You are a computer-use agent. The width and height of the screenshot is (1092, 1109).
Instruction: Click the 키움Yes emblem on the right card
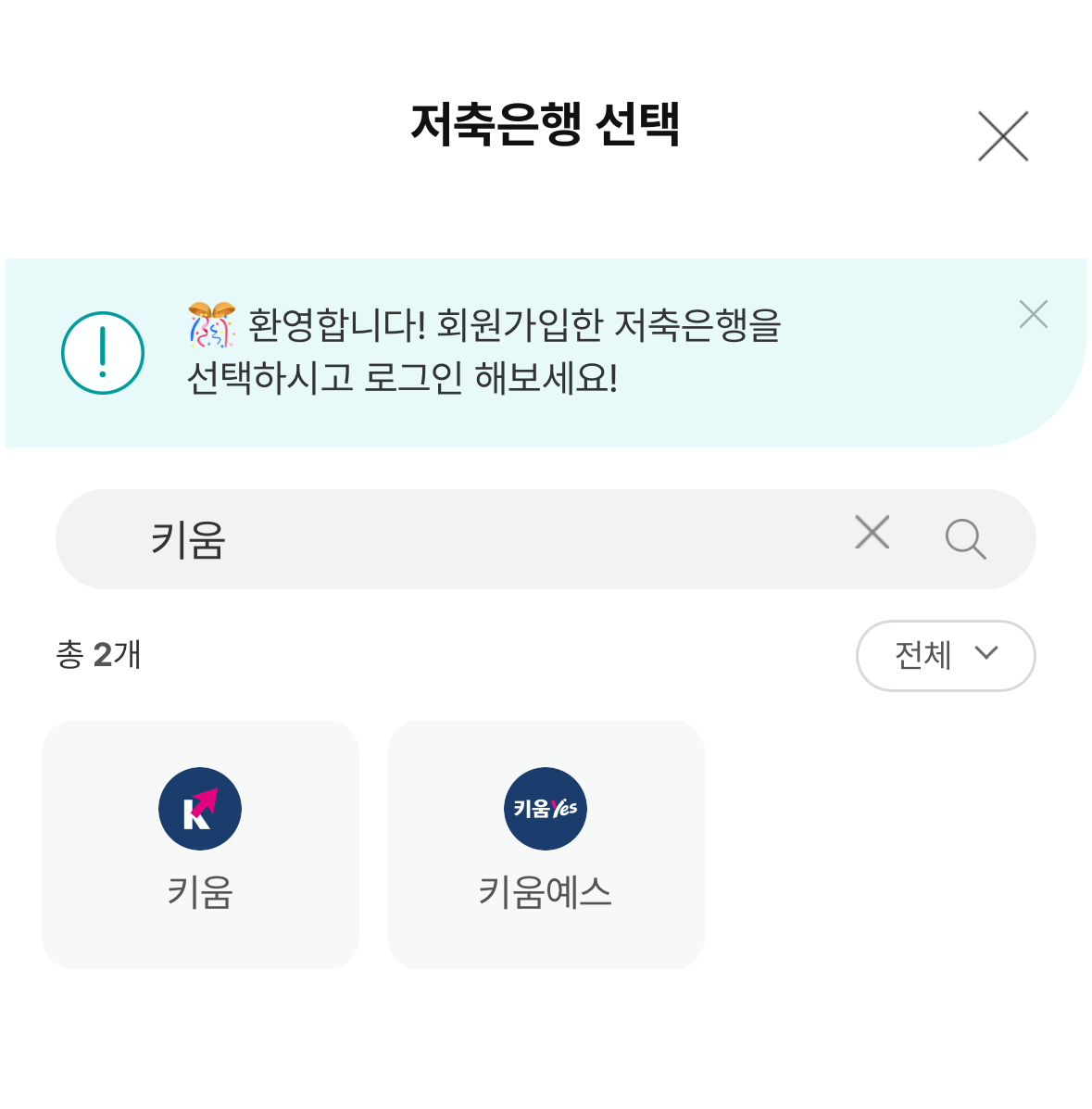point(546,808)
